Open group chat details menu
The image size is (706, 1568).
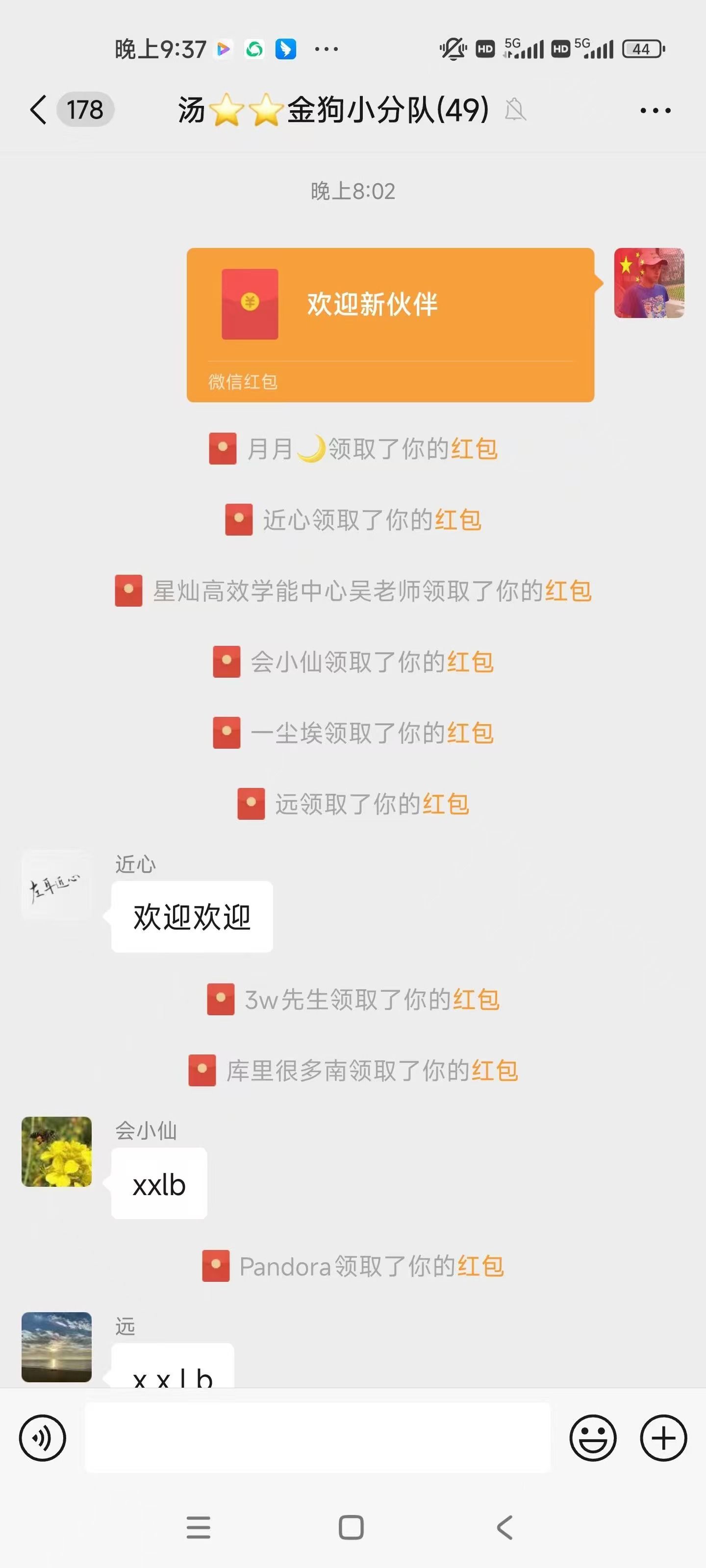pos(655,110)
